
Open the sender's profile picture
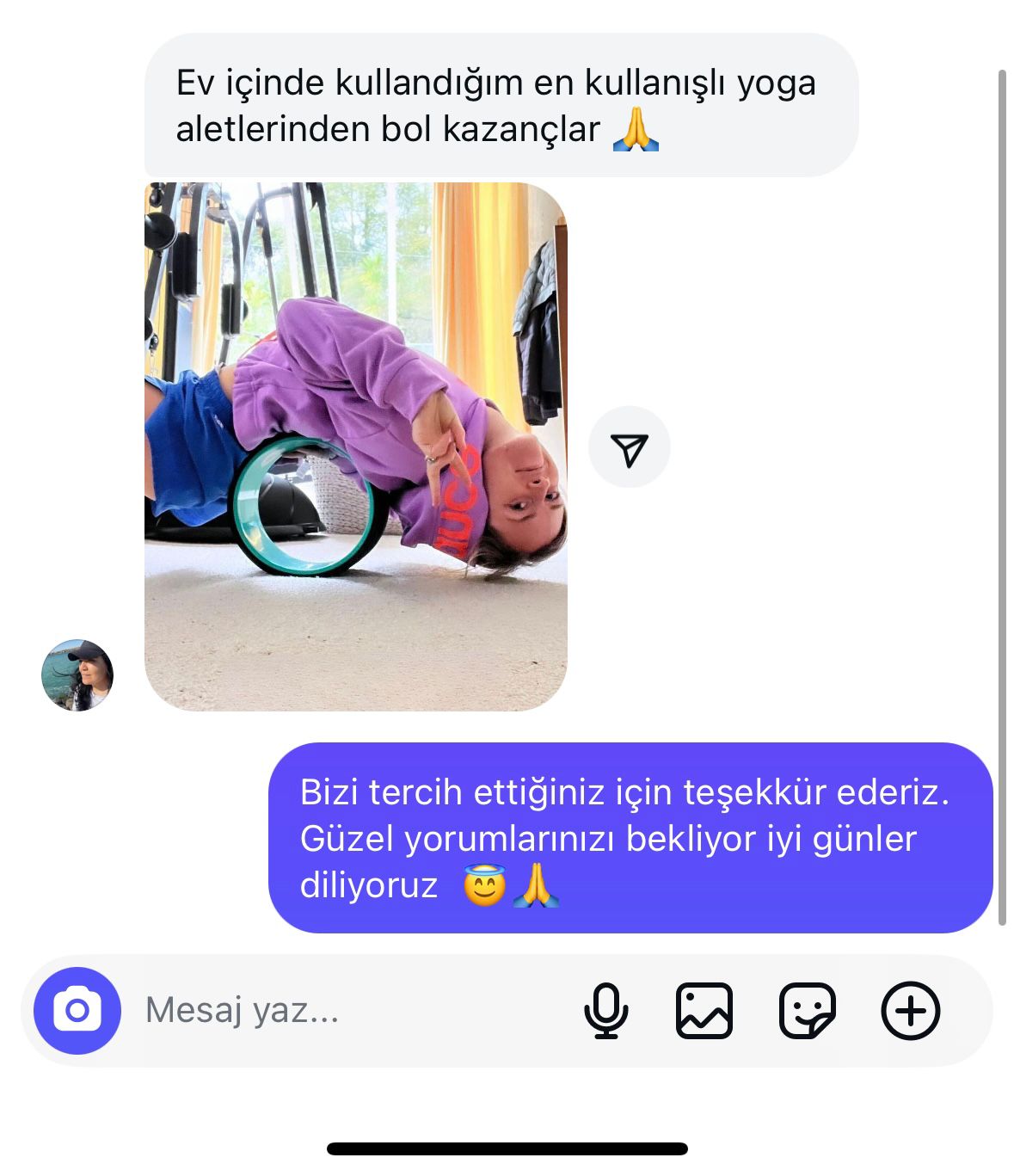[x=77, y=674]
